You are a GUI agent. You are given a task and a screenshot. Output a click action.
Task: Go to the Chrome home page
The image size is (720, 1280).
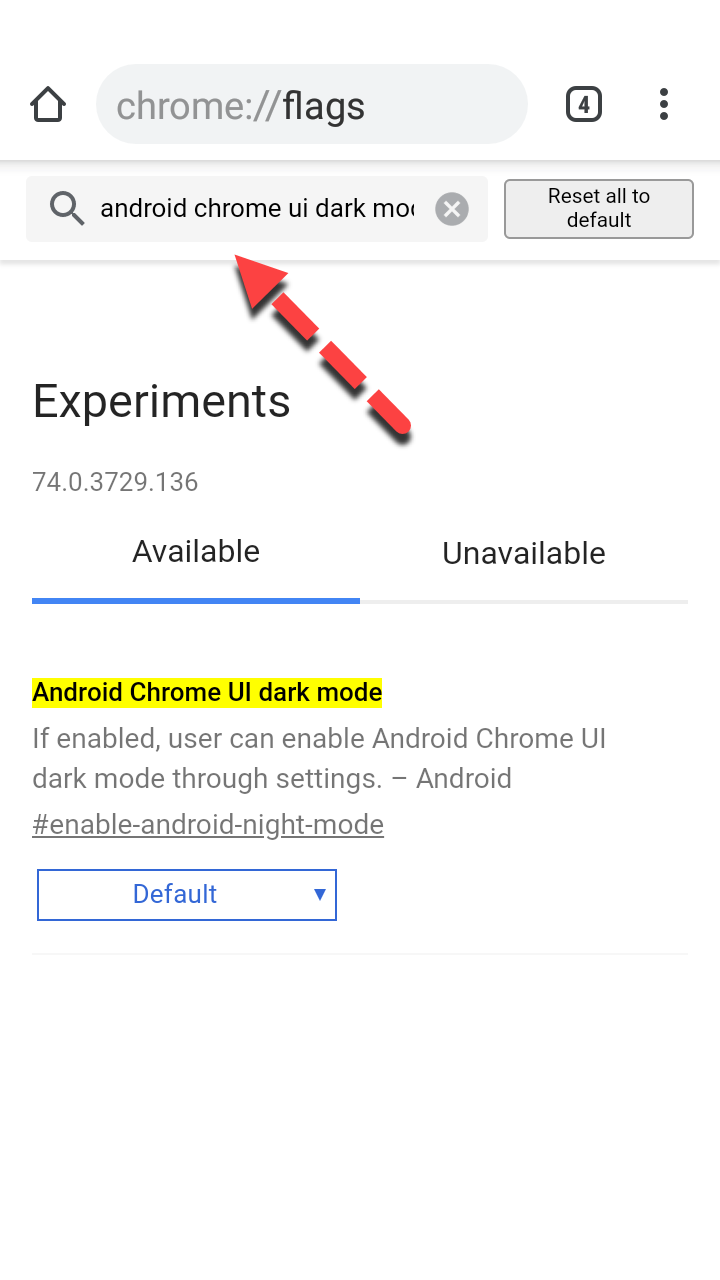tap(48, 104)
